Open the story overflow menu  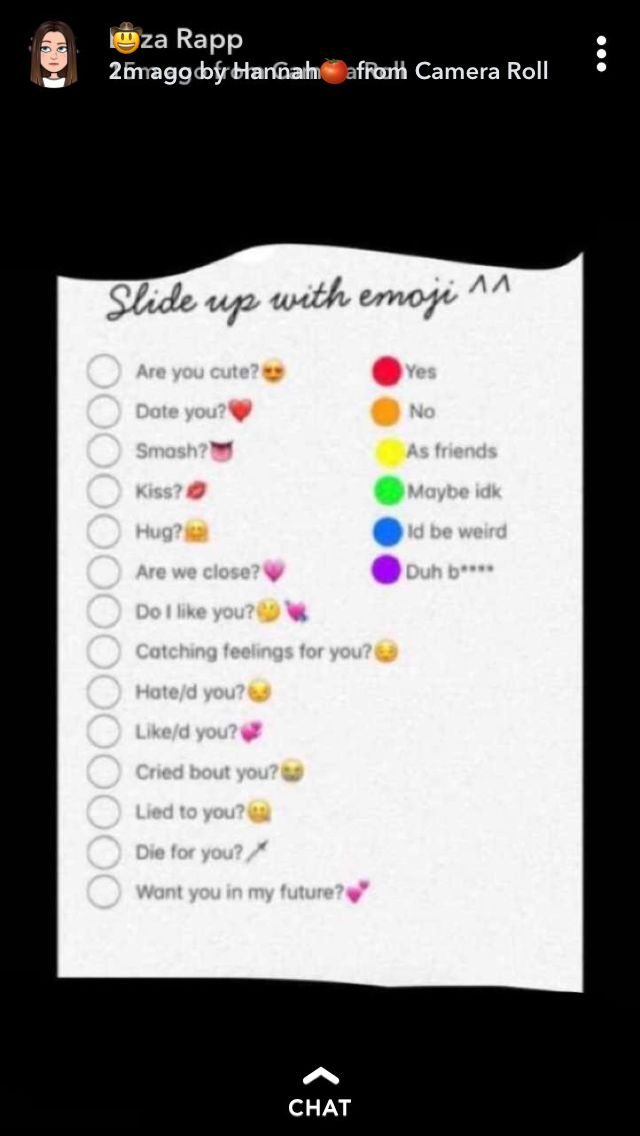point(601,54)
